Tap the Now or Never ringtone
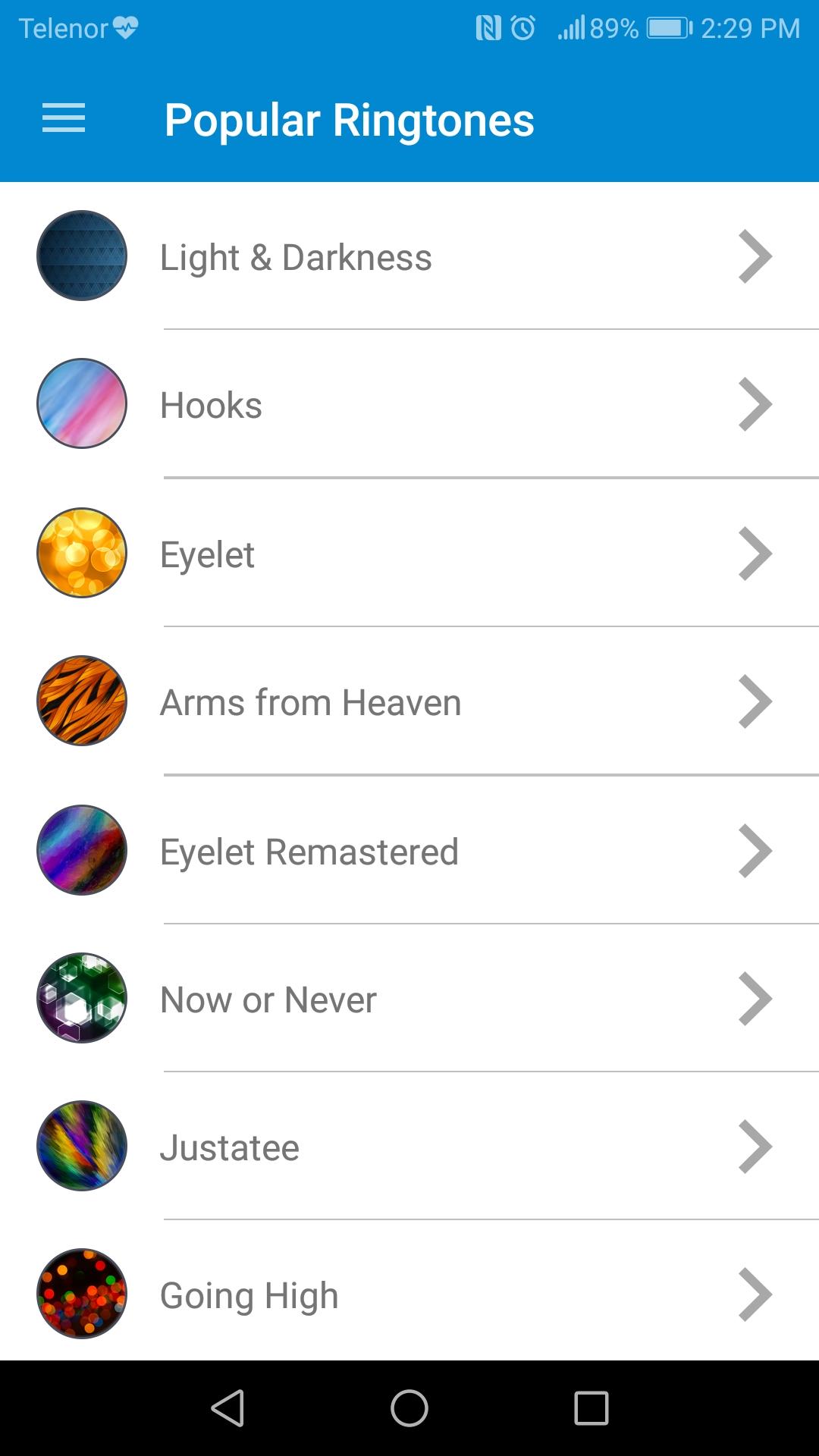 pyautogui.click(x=409, y=999)
